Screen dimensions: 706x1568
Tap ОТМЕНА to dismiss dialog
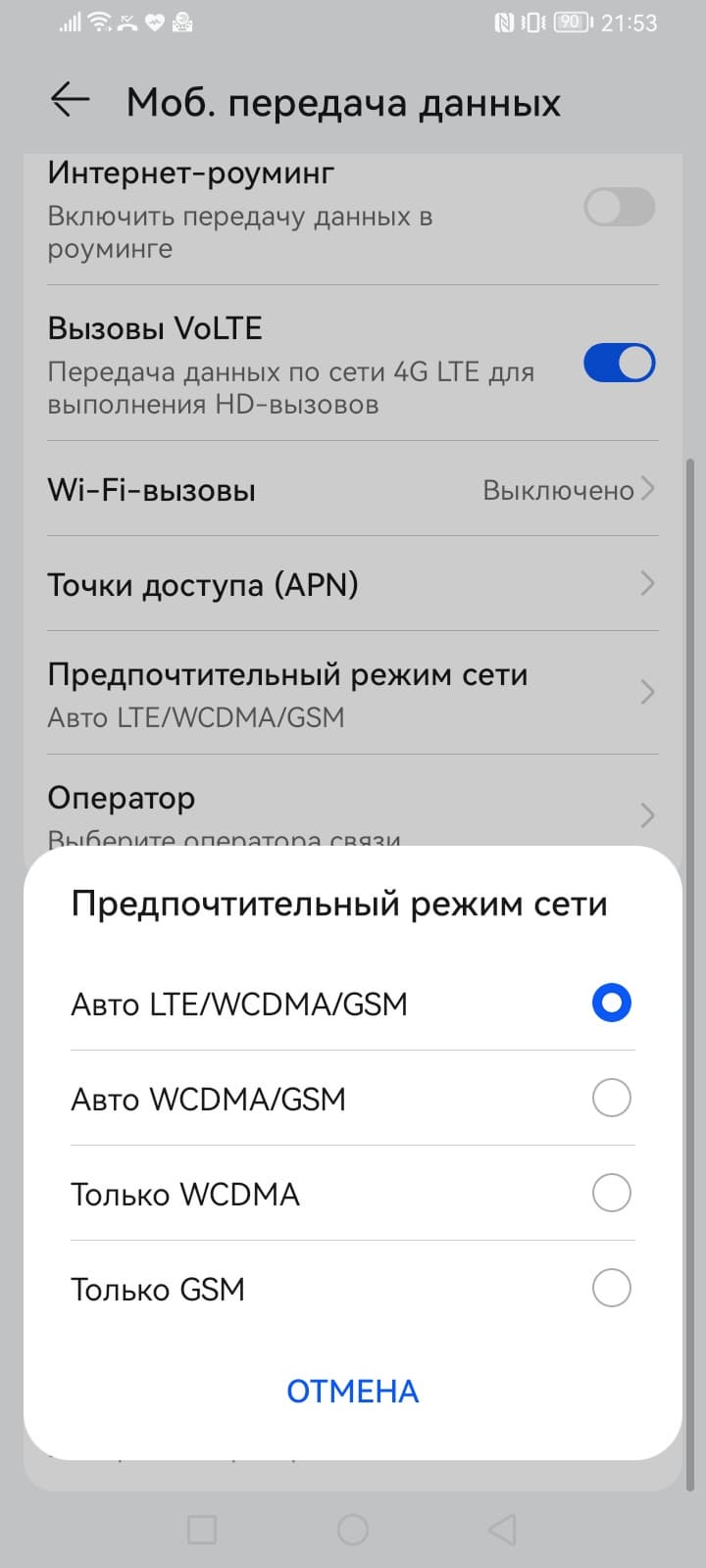(352, 1391)
